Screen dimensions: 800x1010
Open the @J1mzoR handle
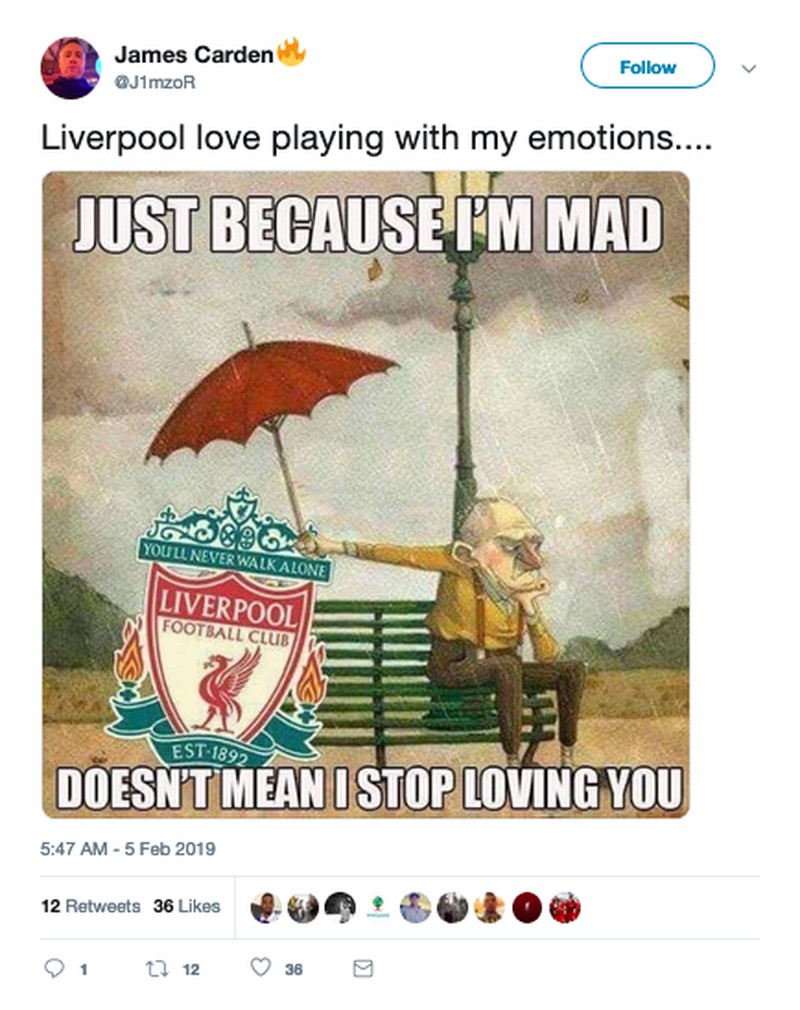tap(155, 83)
